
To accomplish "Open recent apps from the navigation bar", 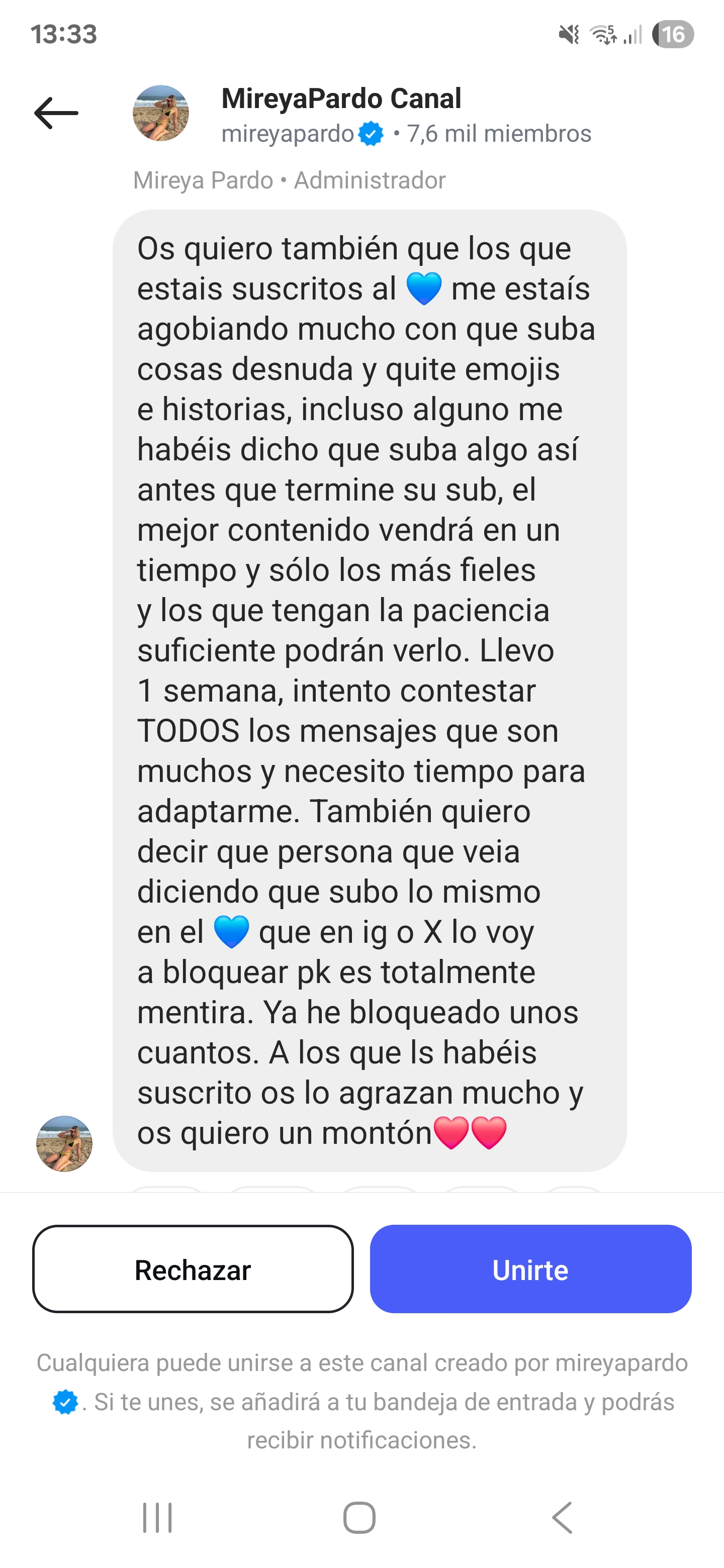I will 157,1517.
